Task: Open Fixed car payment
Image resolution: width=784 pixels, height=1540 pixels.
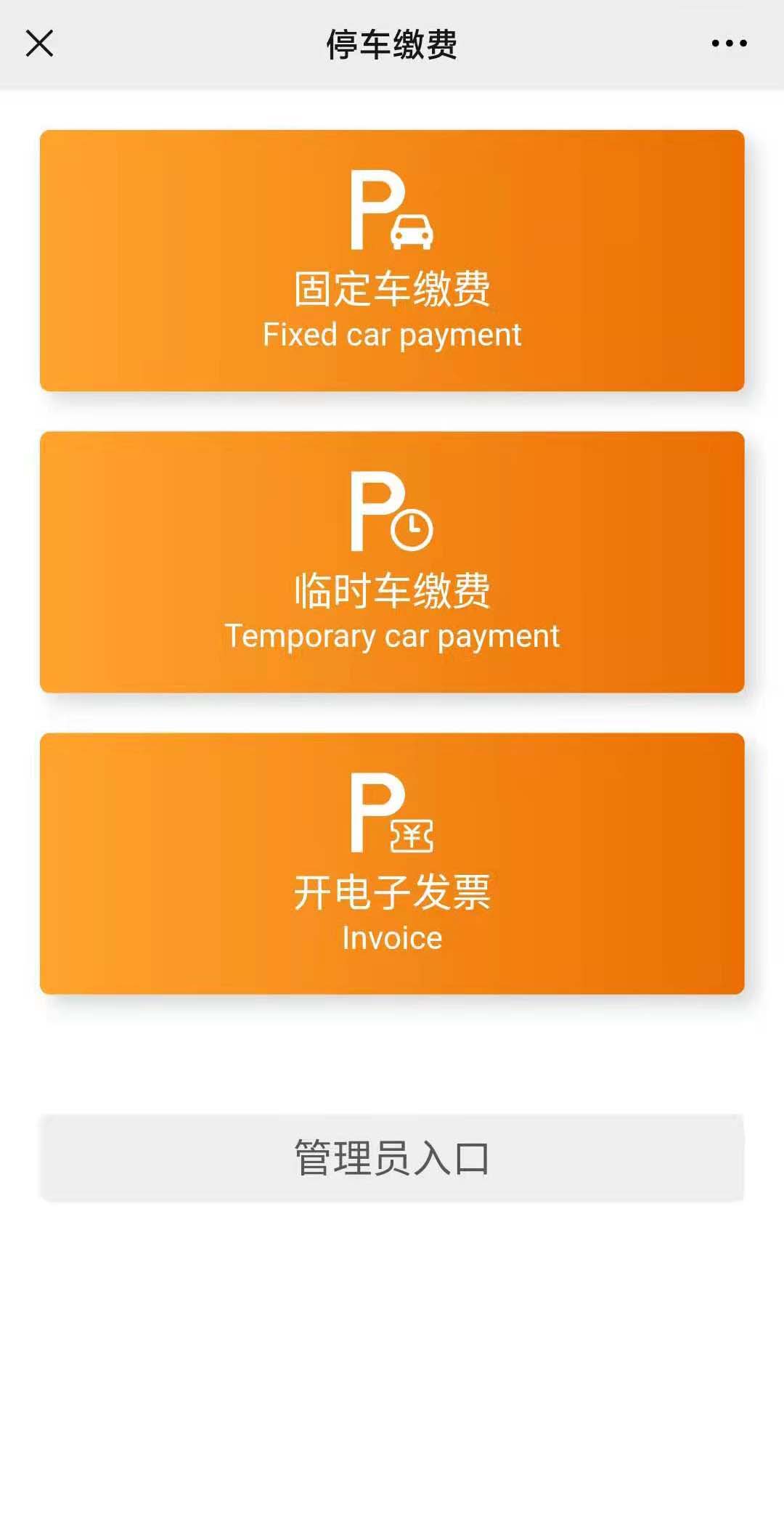Action: (392, 261)
